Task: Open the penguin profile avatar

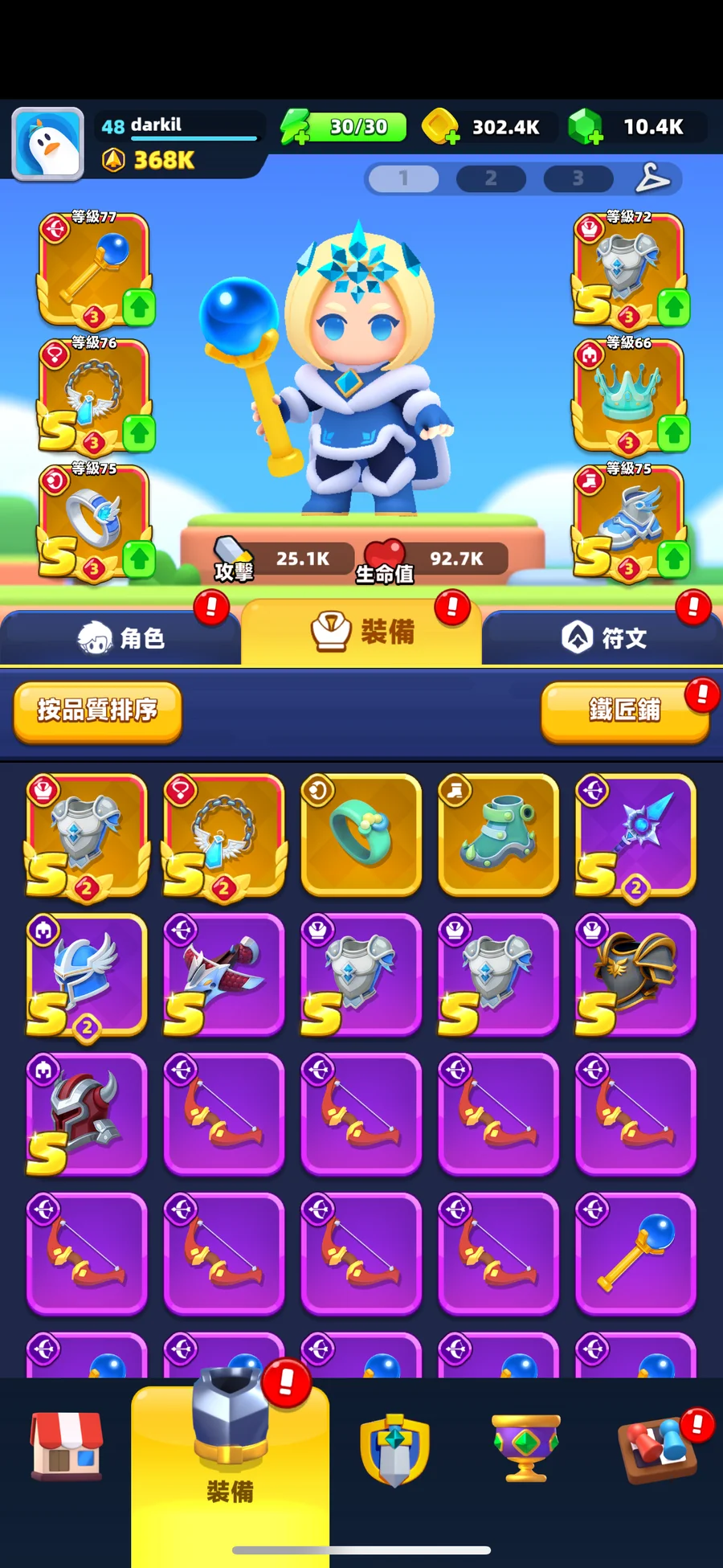Action: [x=48, y=143]
